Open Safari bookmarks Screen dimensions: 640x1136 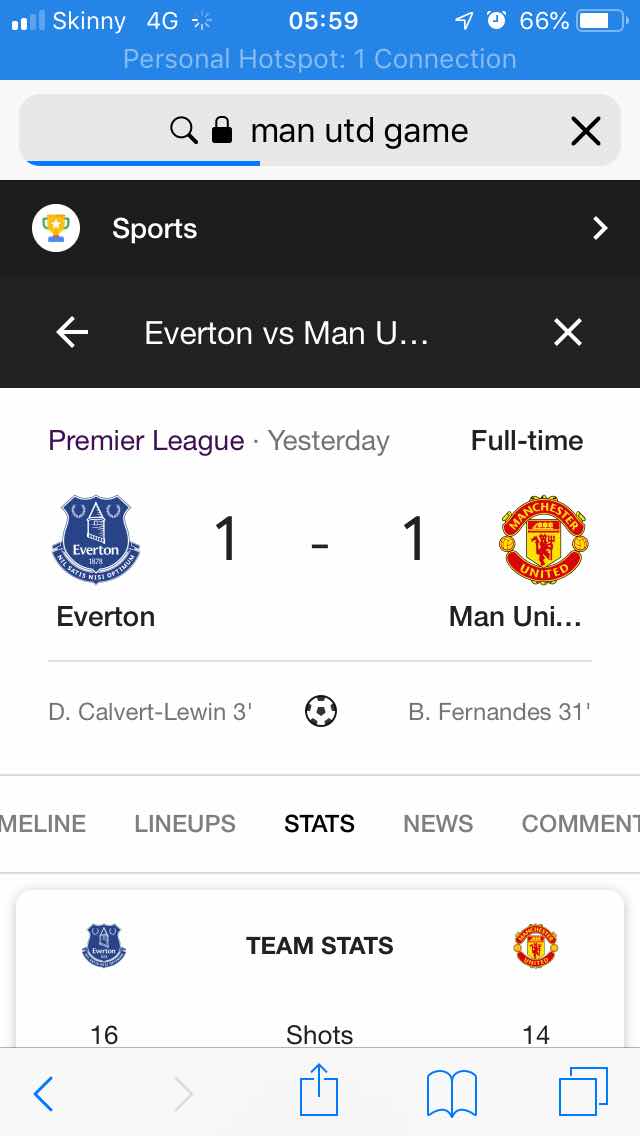click(x=452, y=1093)
